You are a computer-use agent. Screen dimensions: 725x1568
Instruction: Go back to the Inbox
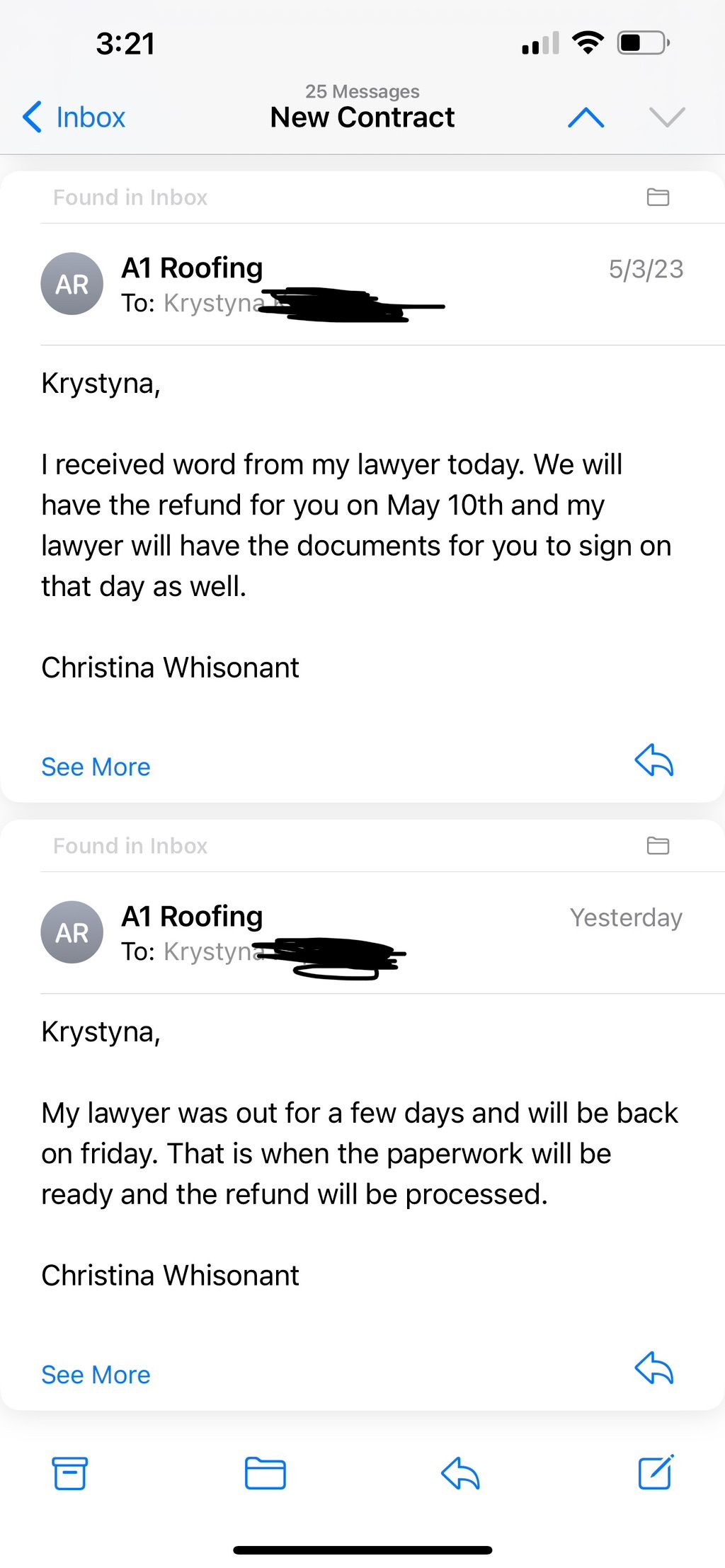(74, 117)
